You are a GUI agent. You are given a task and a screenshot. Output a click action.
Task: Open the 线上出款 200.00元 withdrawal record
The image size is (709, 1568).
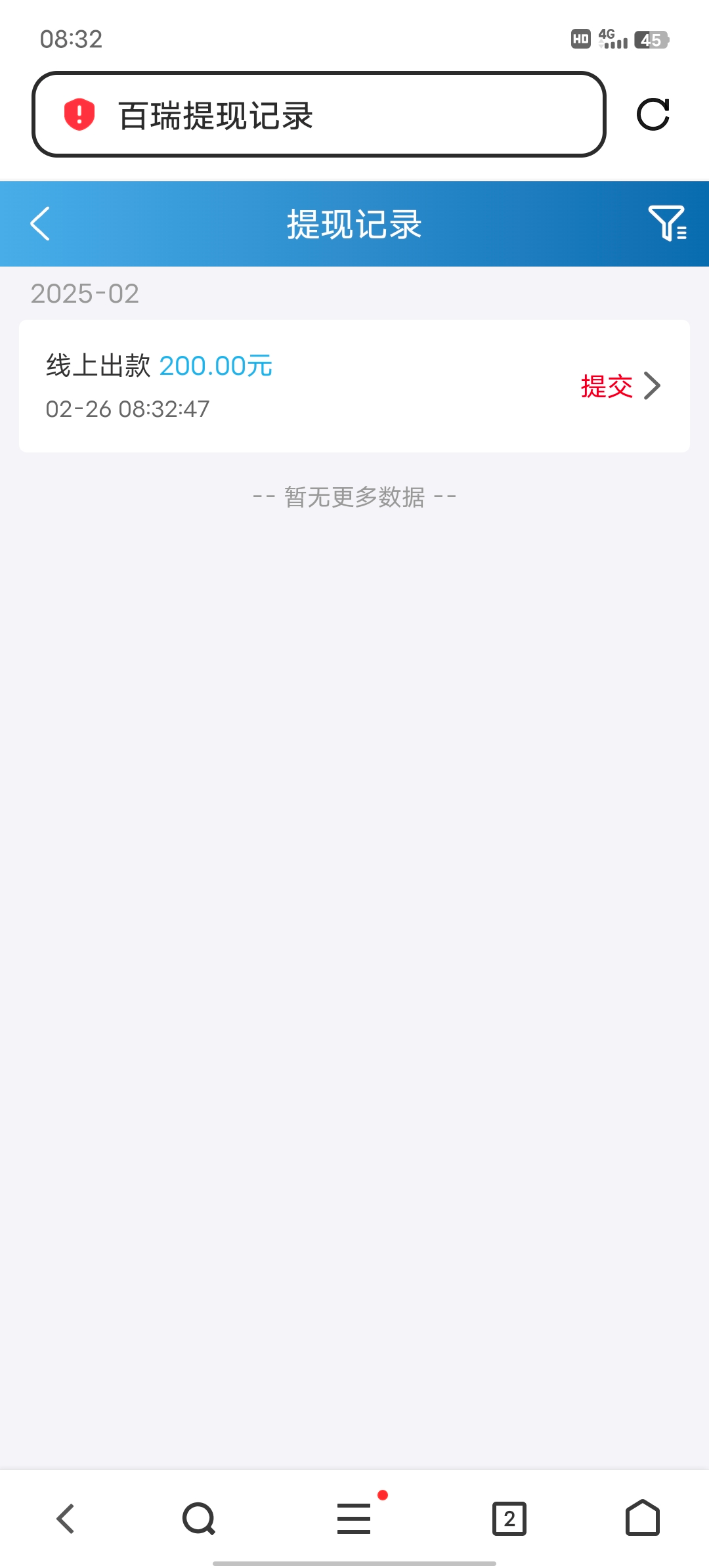pyautogui.click(x=354, y=386)
